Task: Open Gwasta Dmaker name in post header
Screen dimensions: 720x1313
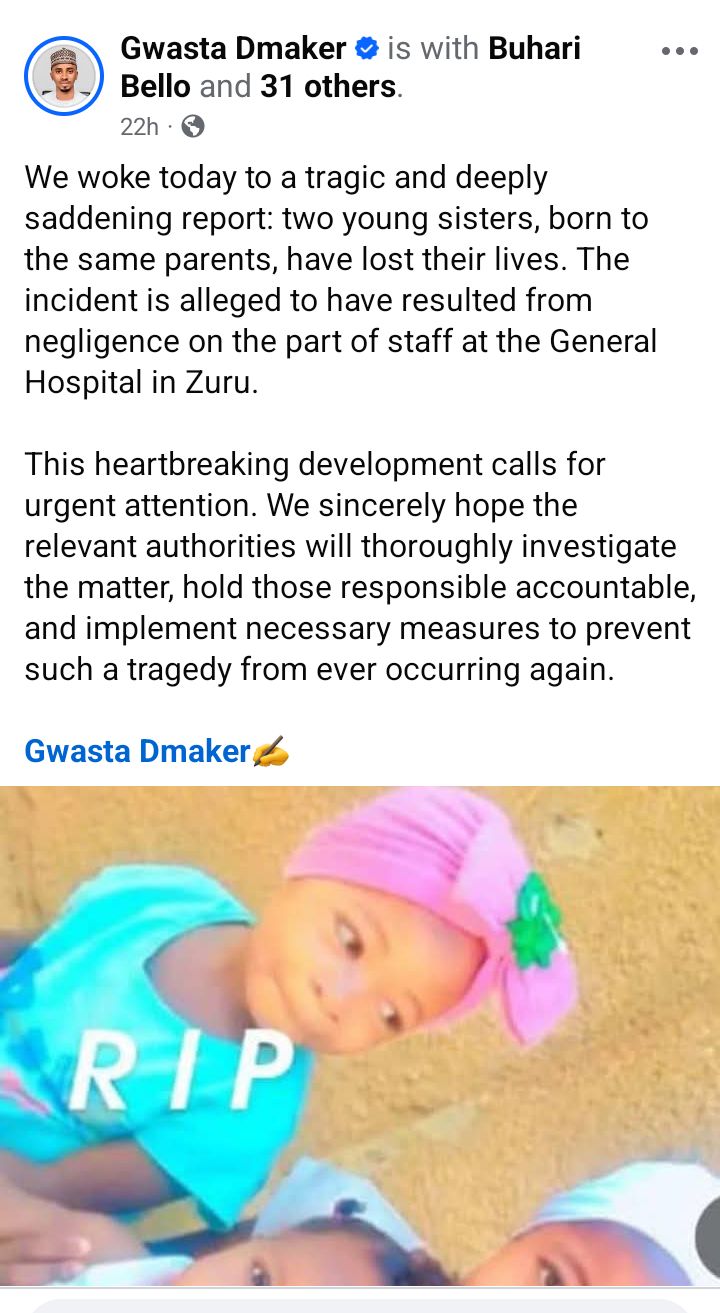Action: (x=233, y=48)
